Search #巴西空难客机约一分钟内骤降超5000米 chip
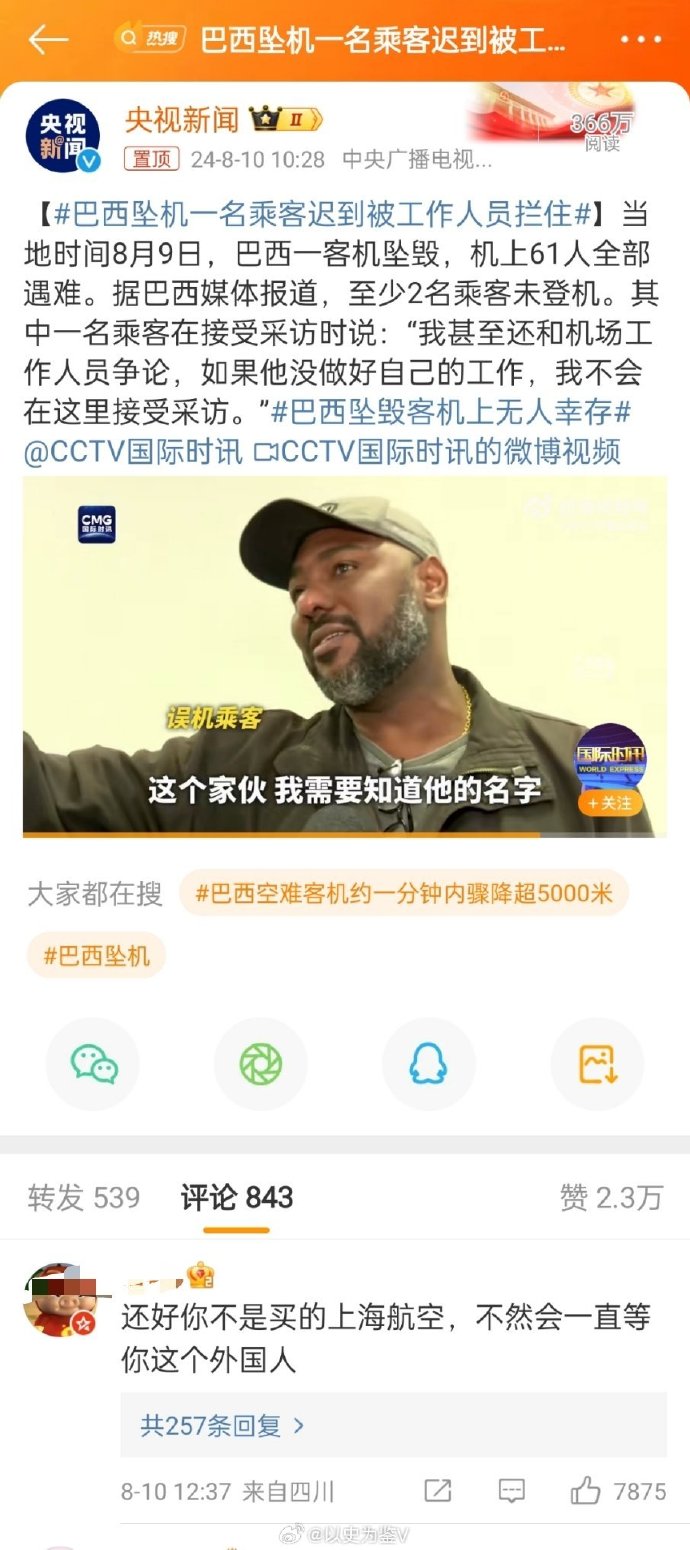 click(403, 893)
